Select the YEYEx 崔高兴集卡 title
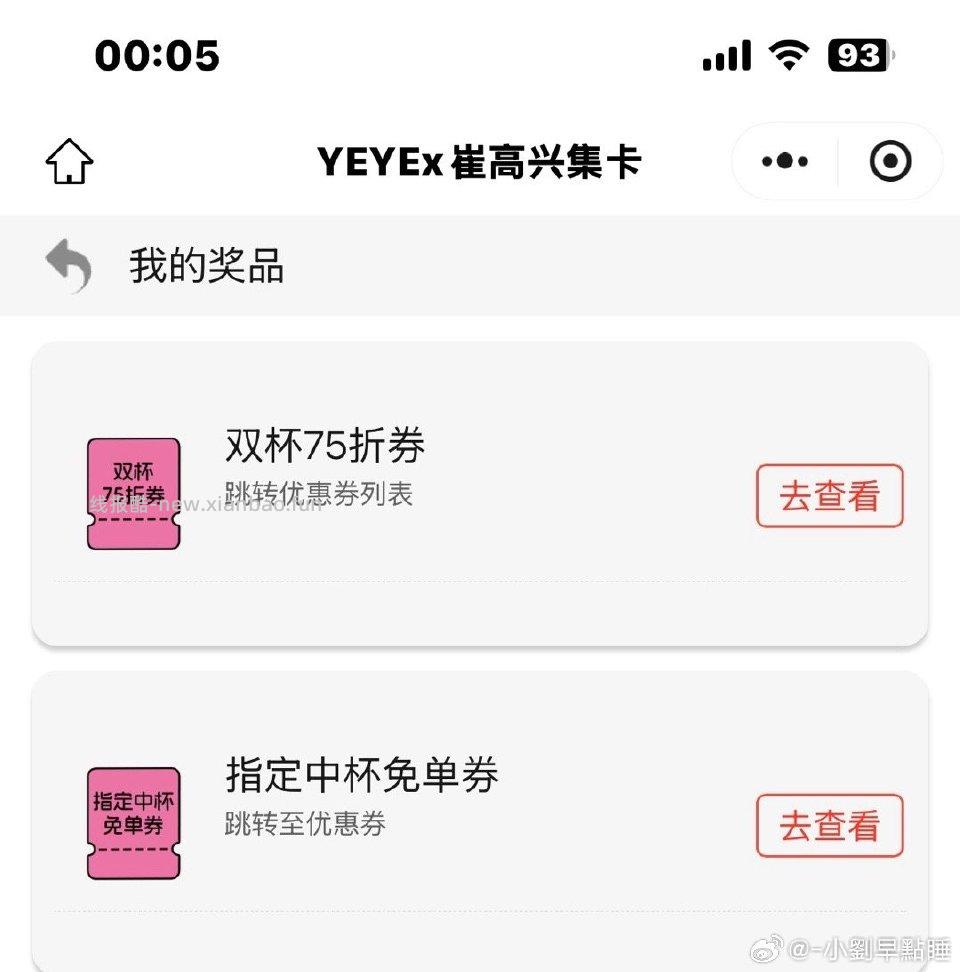This screenshot has height=972, width=960. coord(479,160)
